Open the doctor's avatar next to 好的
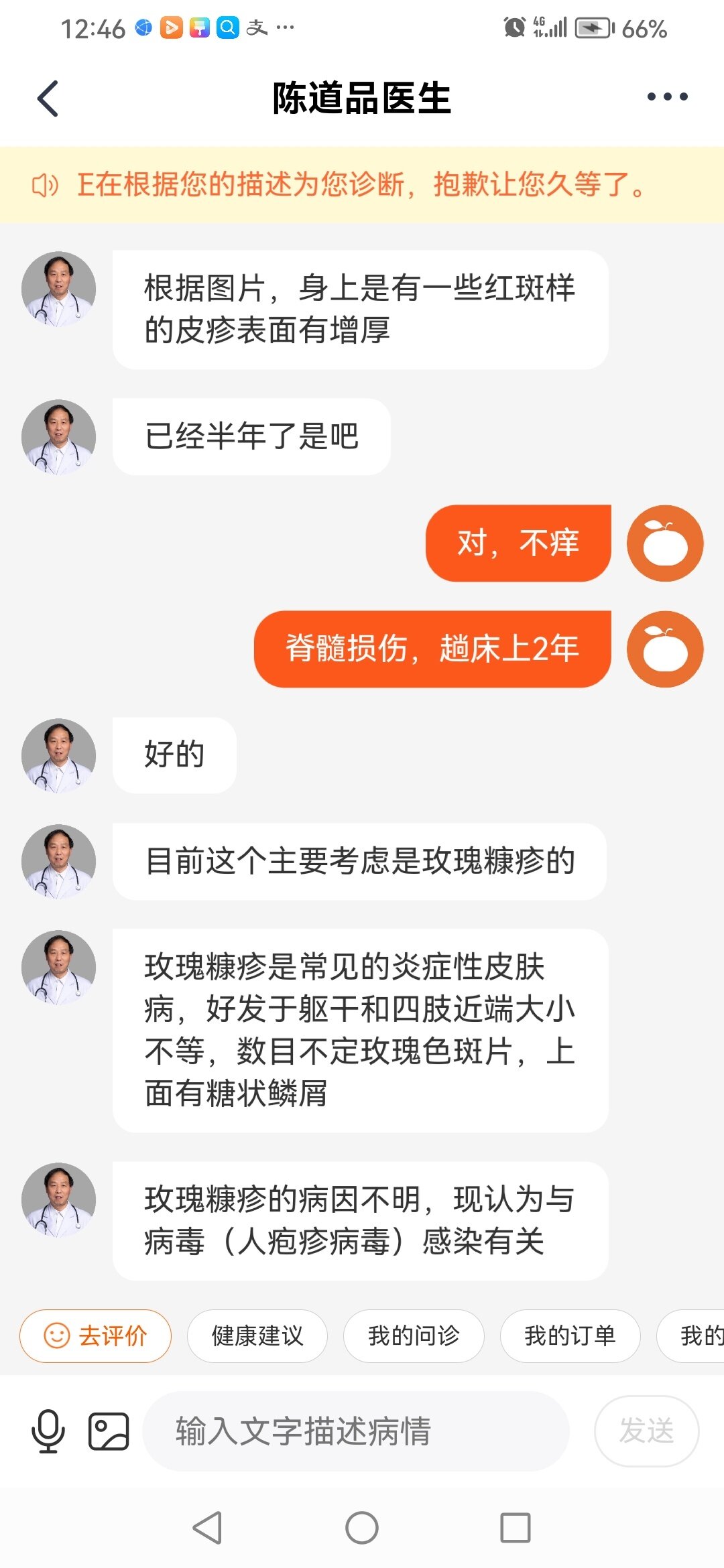Image resolution: width=724 pixels, height=1568 pixels. [59, 756]
